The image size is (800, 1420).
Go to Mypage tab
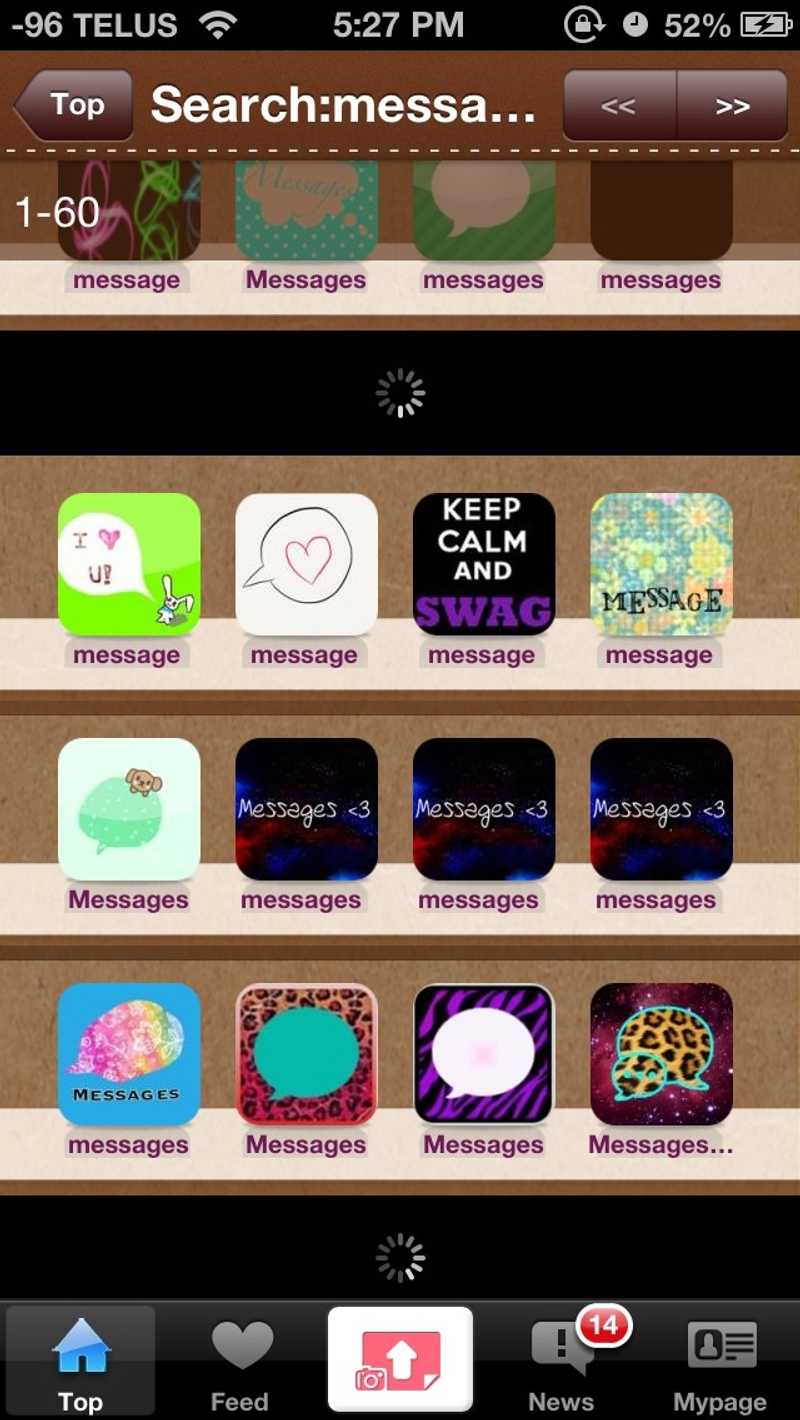coord(720,1361)
